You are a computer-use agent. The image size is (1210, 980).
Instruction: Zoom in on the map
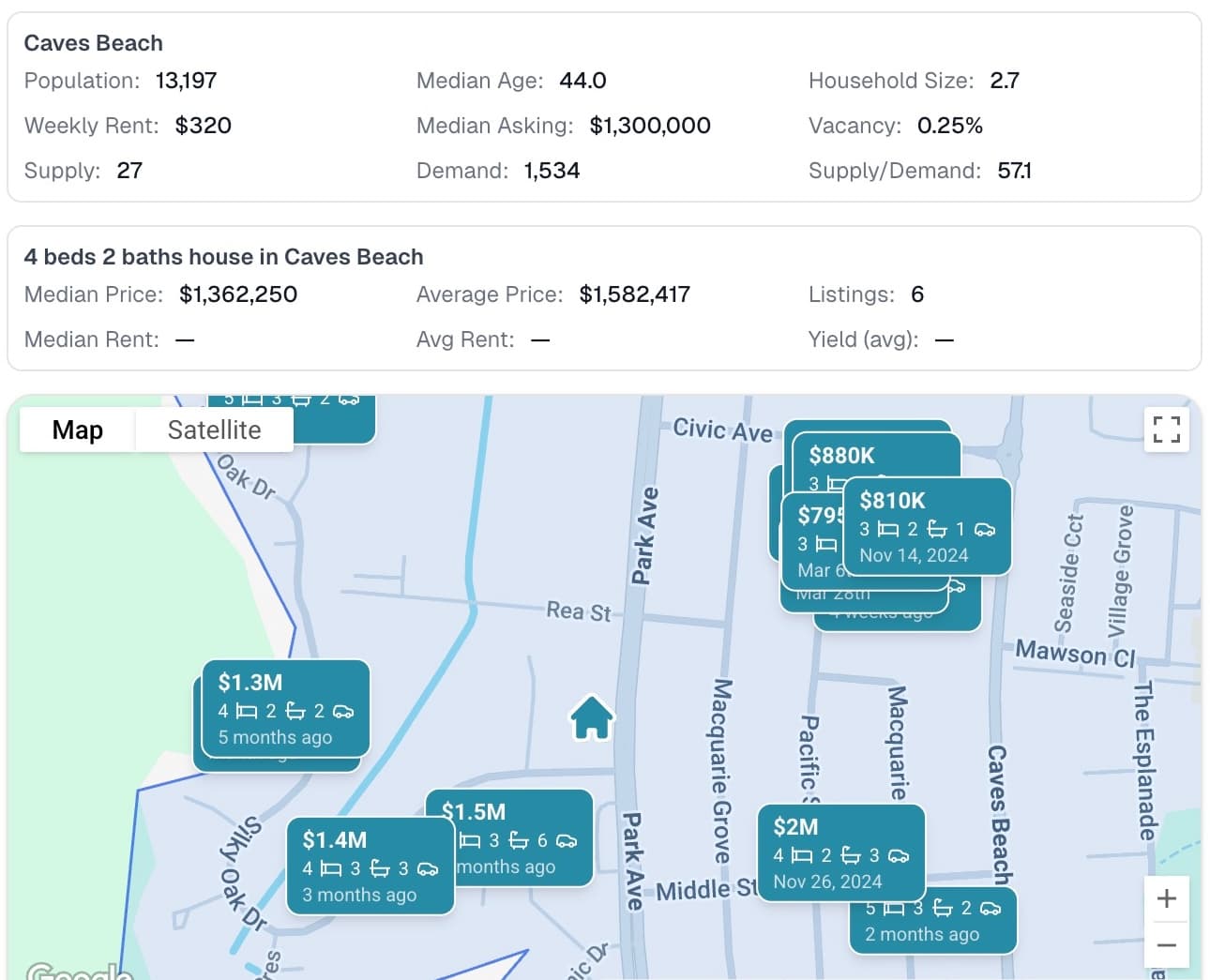[x=1166, y=898]
